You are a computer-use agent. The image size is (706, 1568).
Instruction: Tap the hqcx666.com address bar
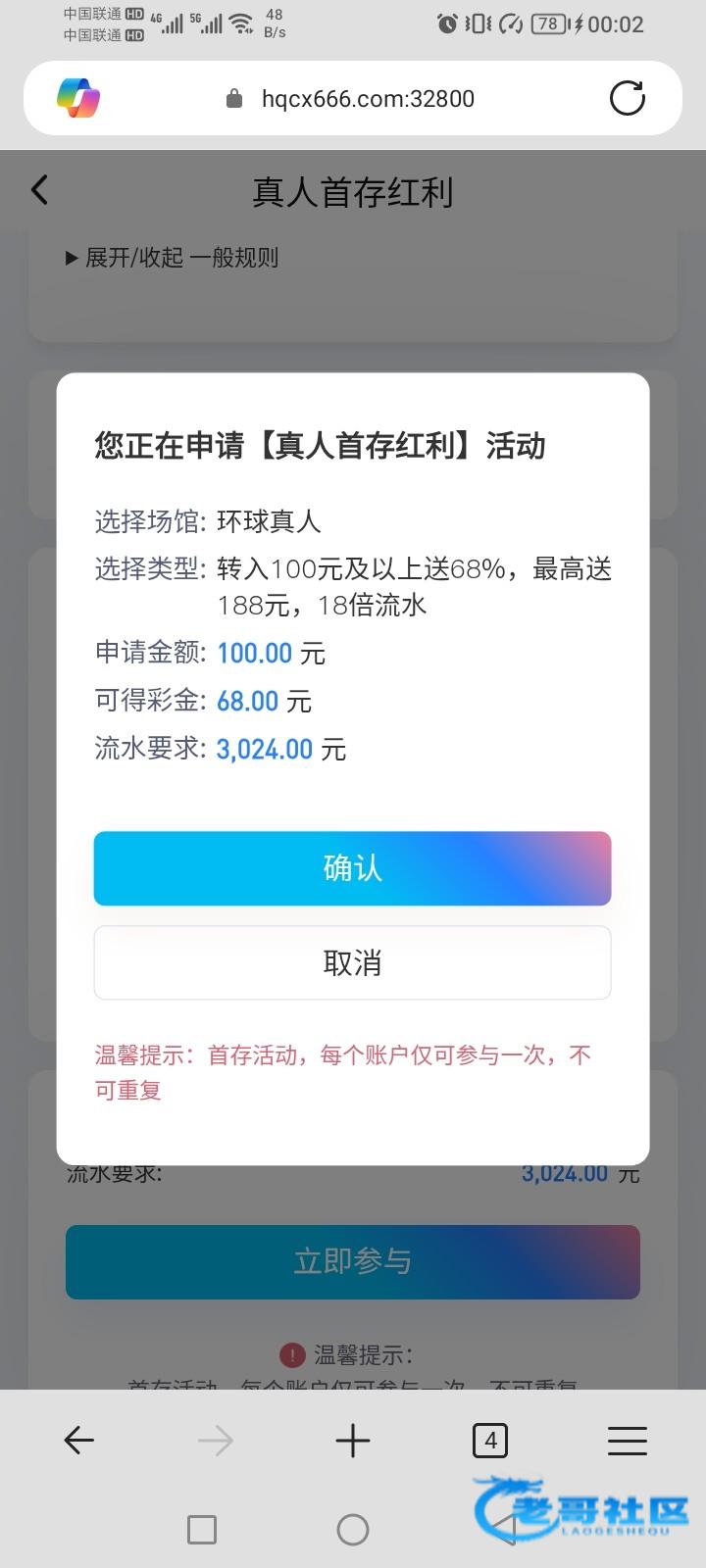[368, 98]
